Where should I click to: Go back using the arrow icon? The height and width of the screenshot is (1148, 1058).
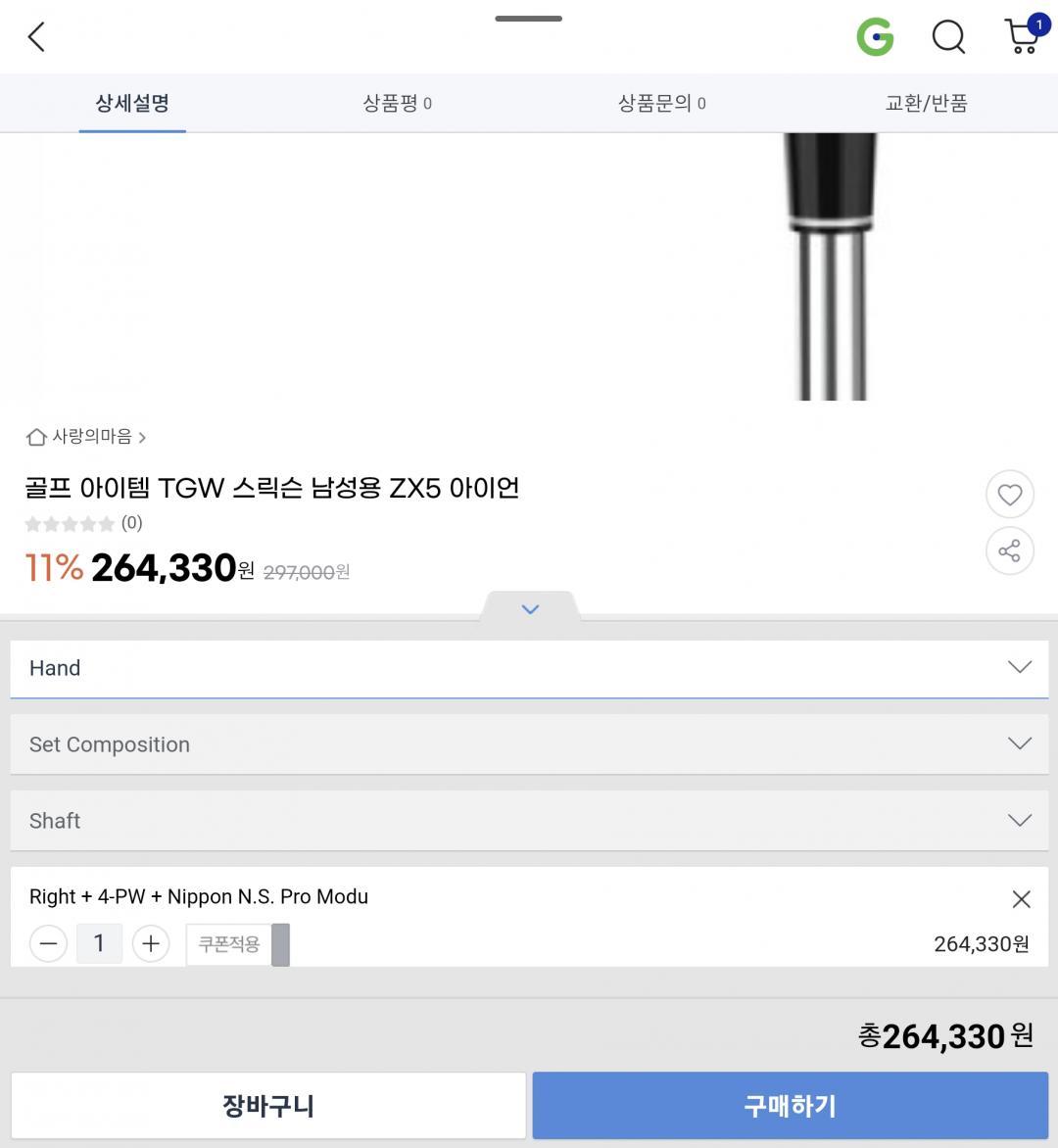tap(37, 38)
